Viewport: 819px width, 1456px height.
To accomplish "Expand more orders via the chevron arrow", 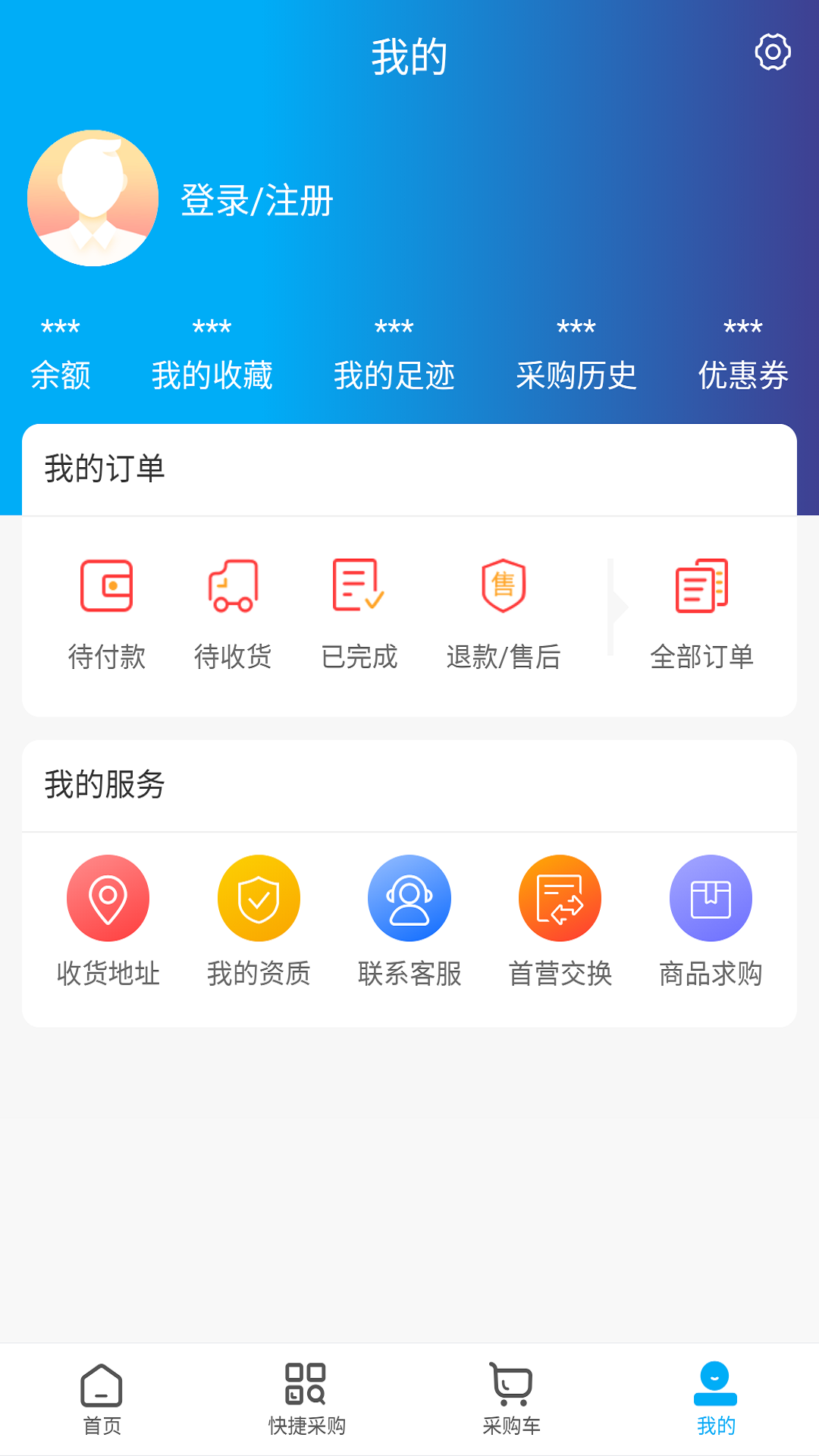I will [616, 607].
